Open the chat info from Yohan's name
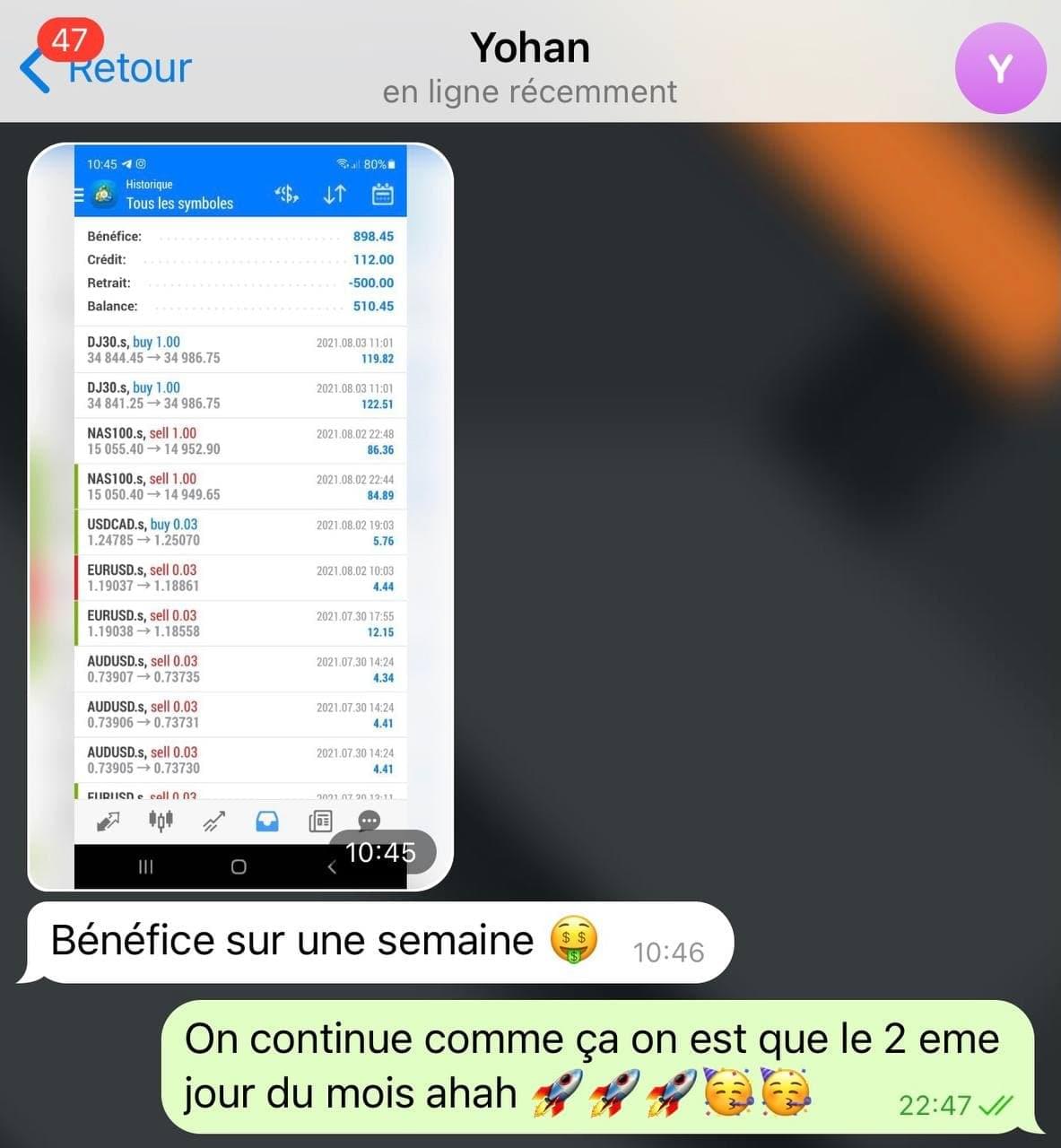 tap(530, 49)
